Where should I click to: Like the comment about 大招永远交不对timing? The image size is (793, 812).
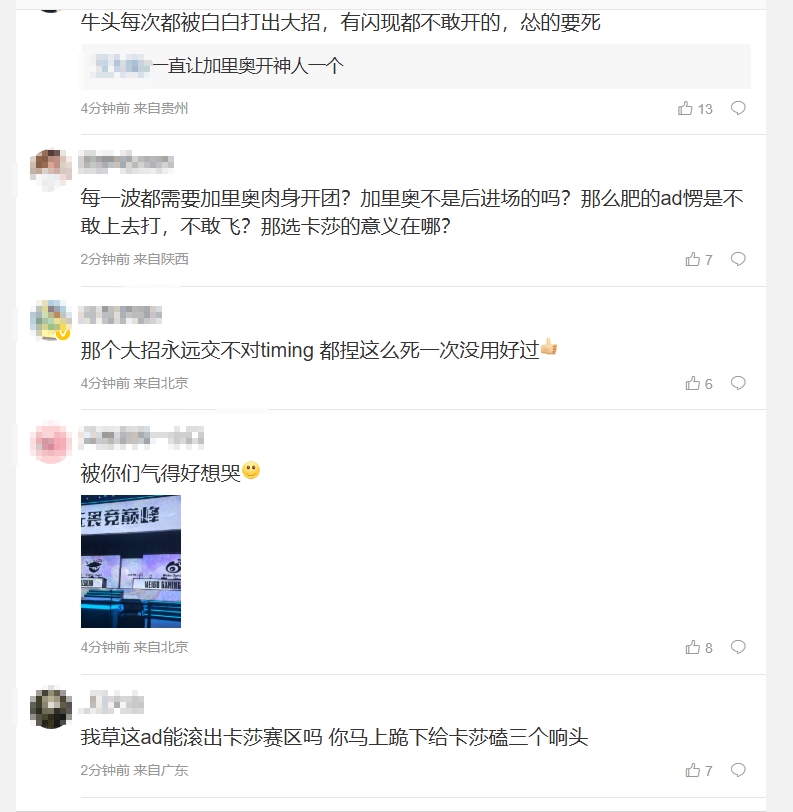(x=693, y=383)
